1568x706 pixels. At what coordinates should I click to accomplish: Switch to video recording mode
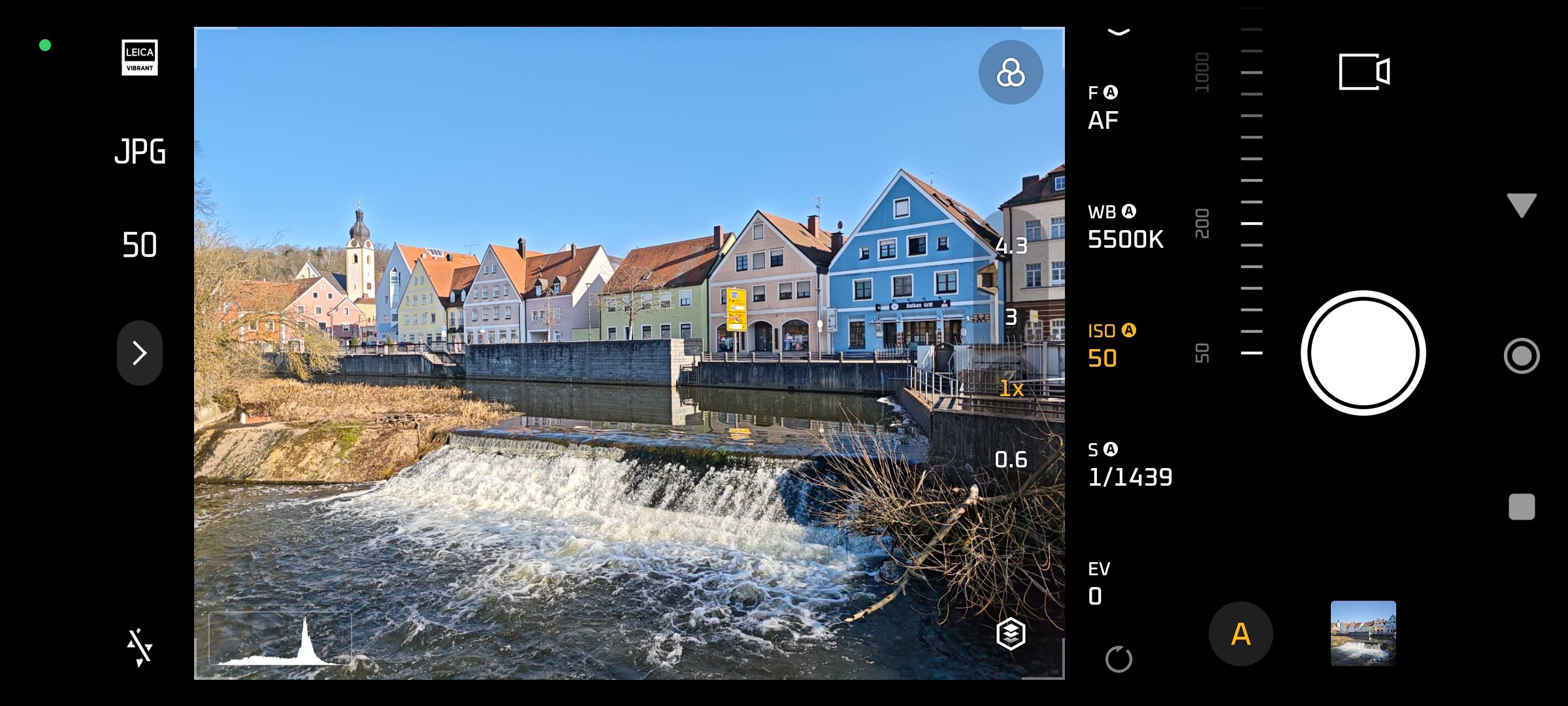1364,71
